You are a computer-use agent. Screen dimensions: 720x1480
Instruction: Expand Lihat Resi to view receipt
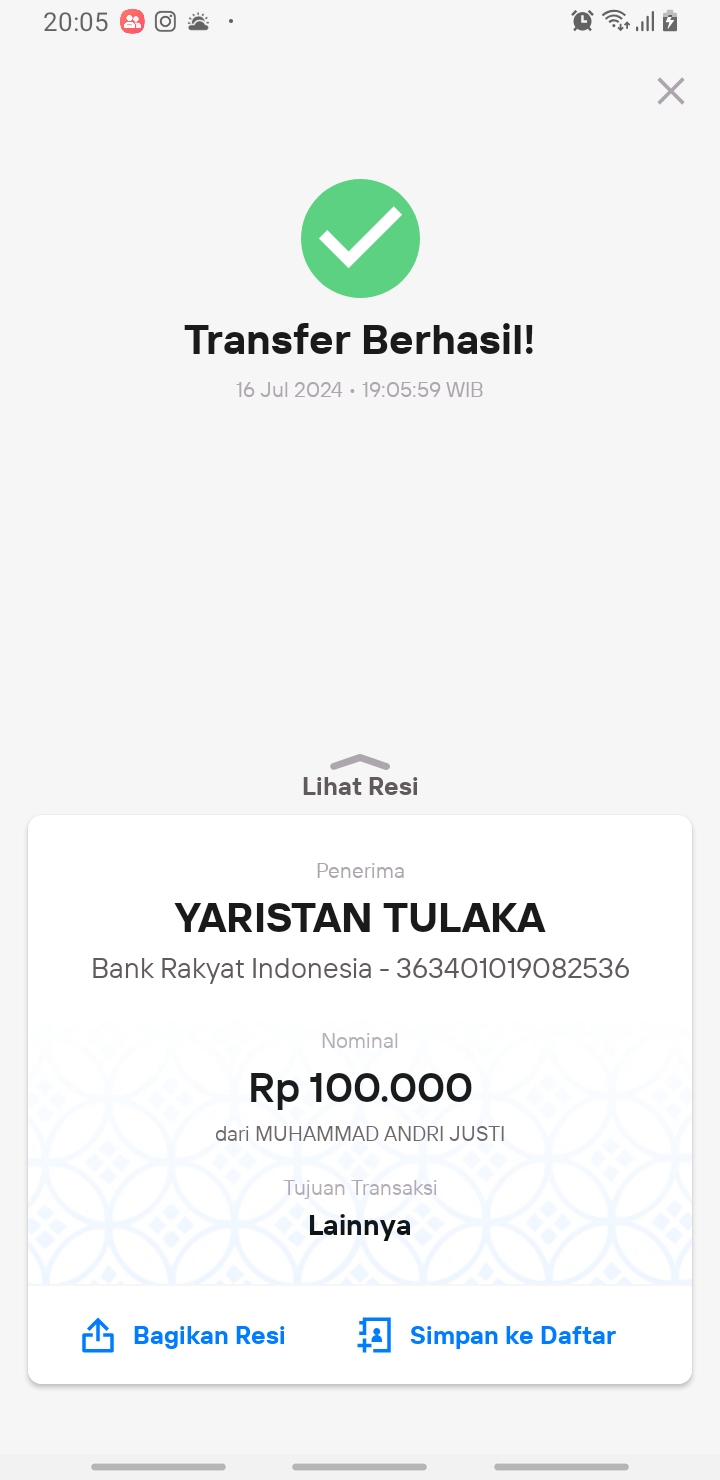point(360,776)
